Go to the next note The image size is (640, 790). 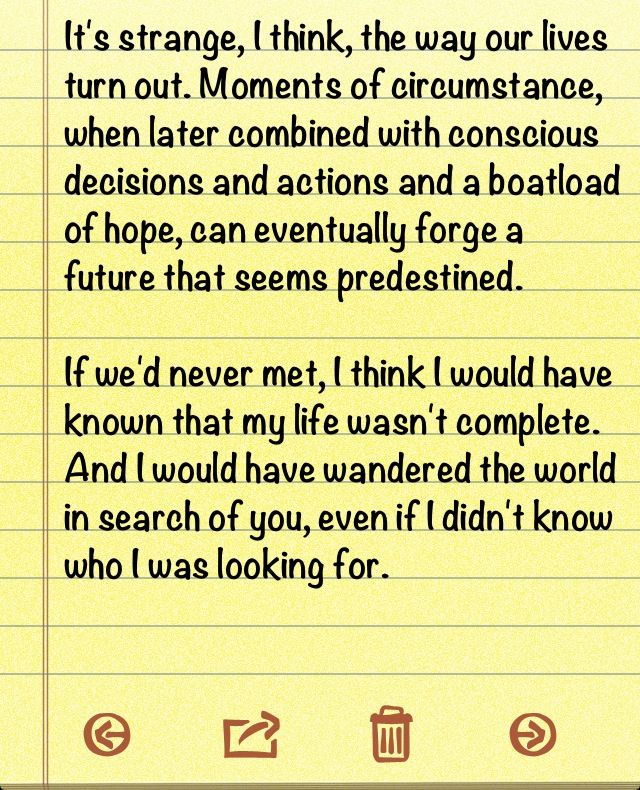coord(532,736)
